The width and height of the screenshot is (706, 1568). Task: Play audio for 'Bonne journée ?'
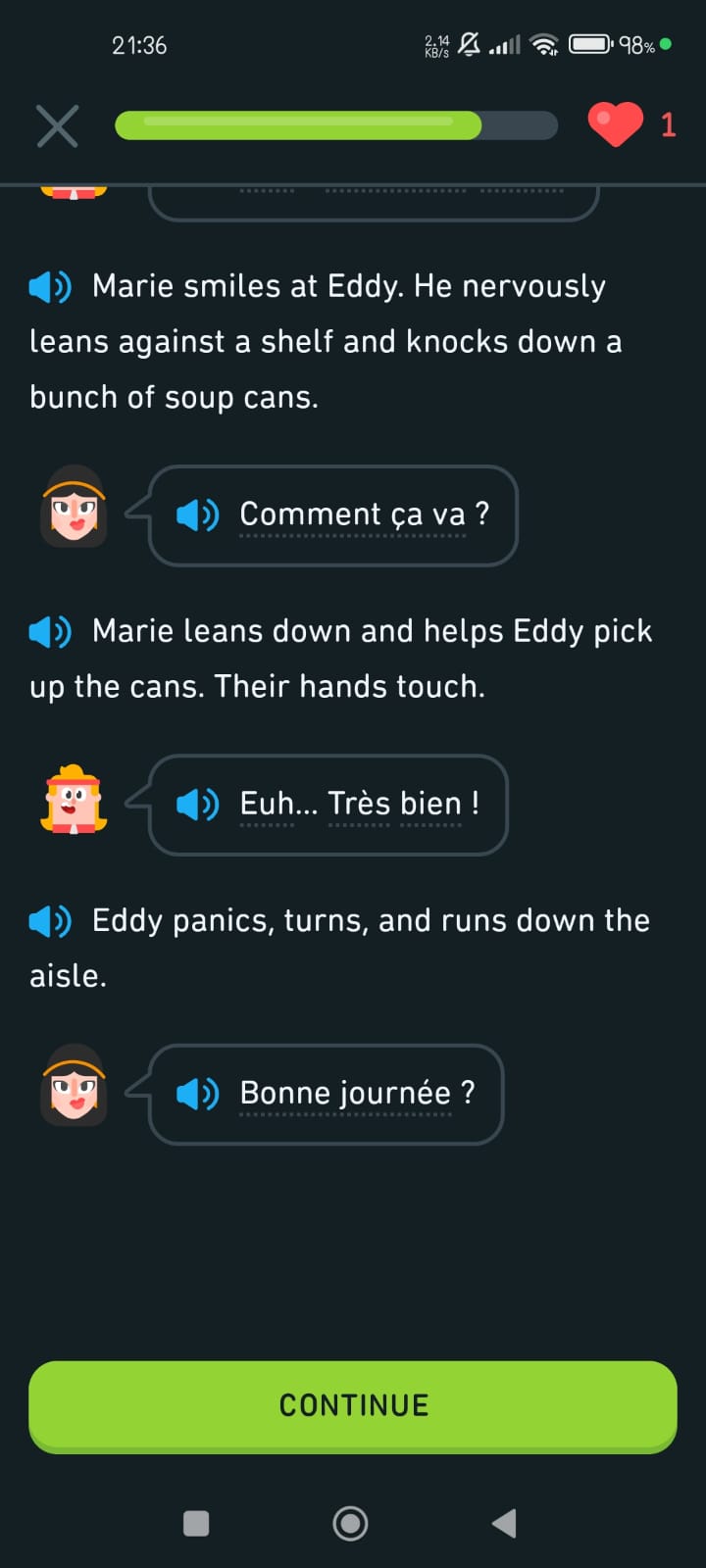point(197,1094)
